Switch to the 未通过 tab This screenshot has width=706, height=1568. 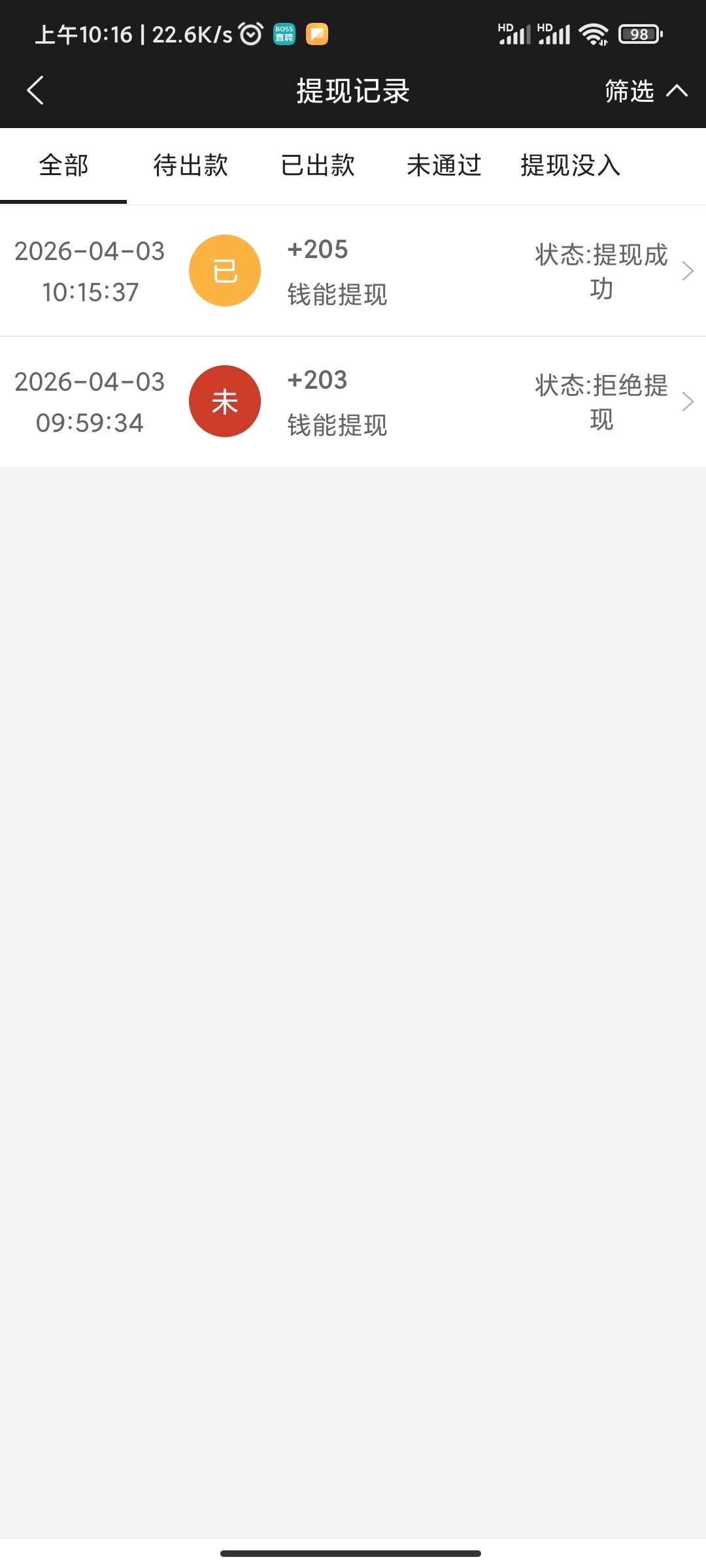444,166
